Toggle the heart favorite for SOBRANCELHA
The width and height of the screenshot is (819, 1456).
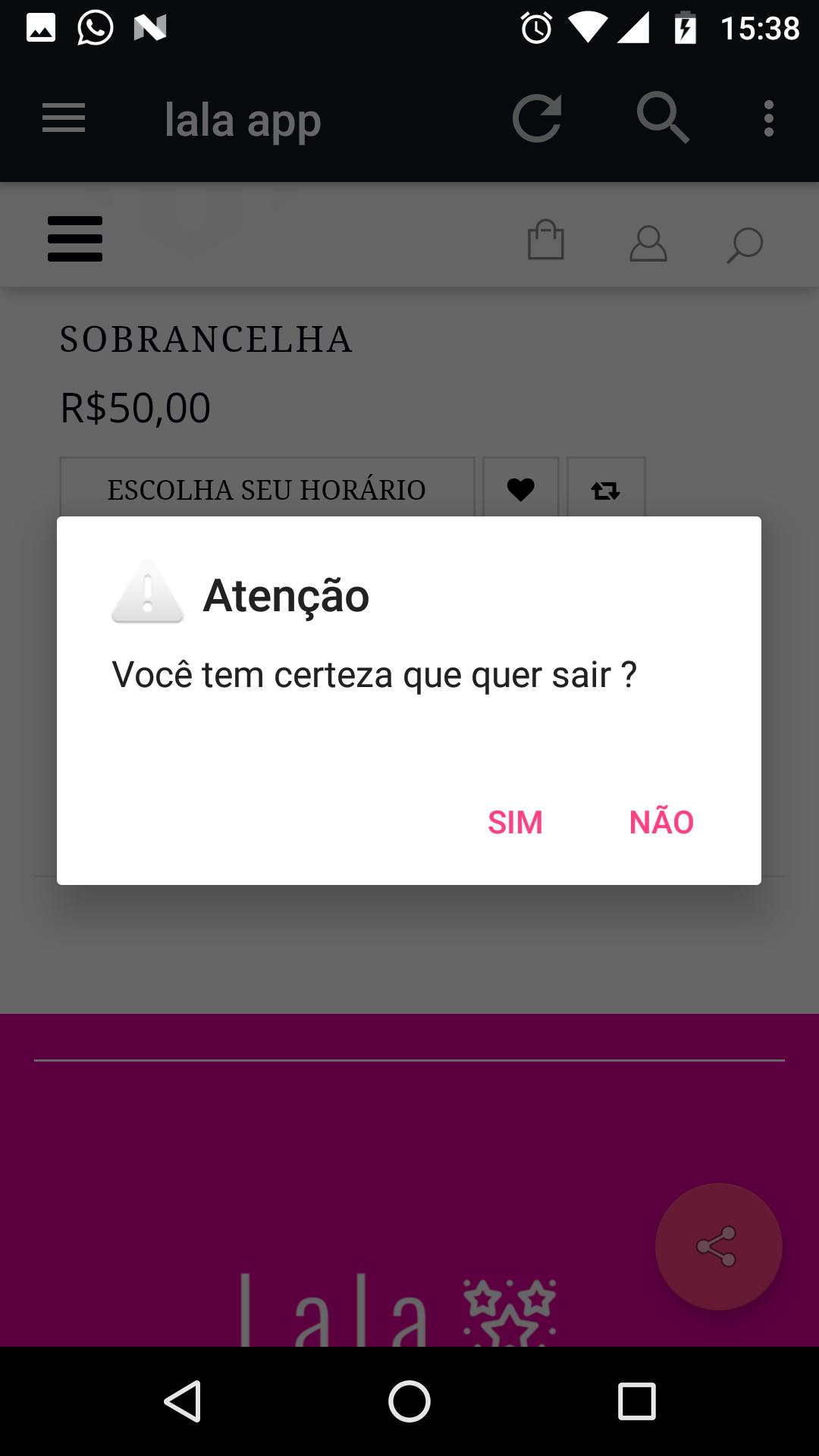click(520, 491)
